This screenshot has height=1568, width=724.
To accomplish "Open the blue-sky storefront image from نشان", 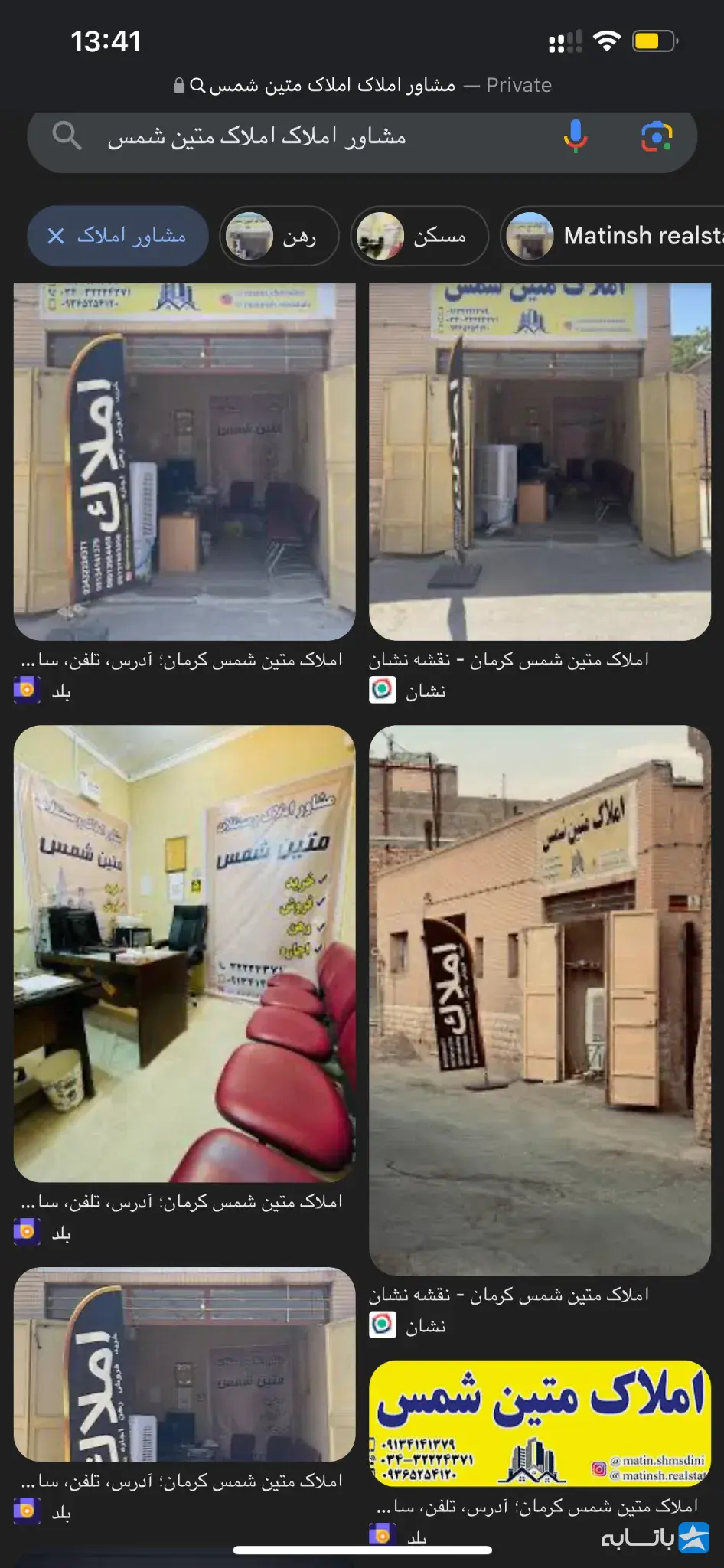I will point(540,462).
